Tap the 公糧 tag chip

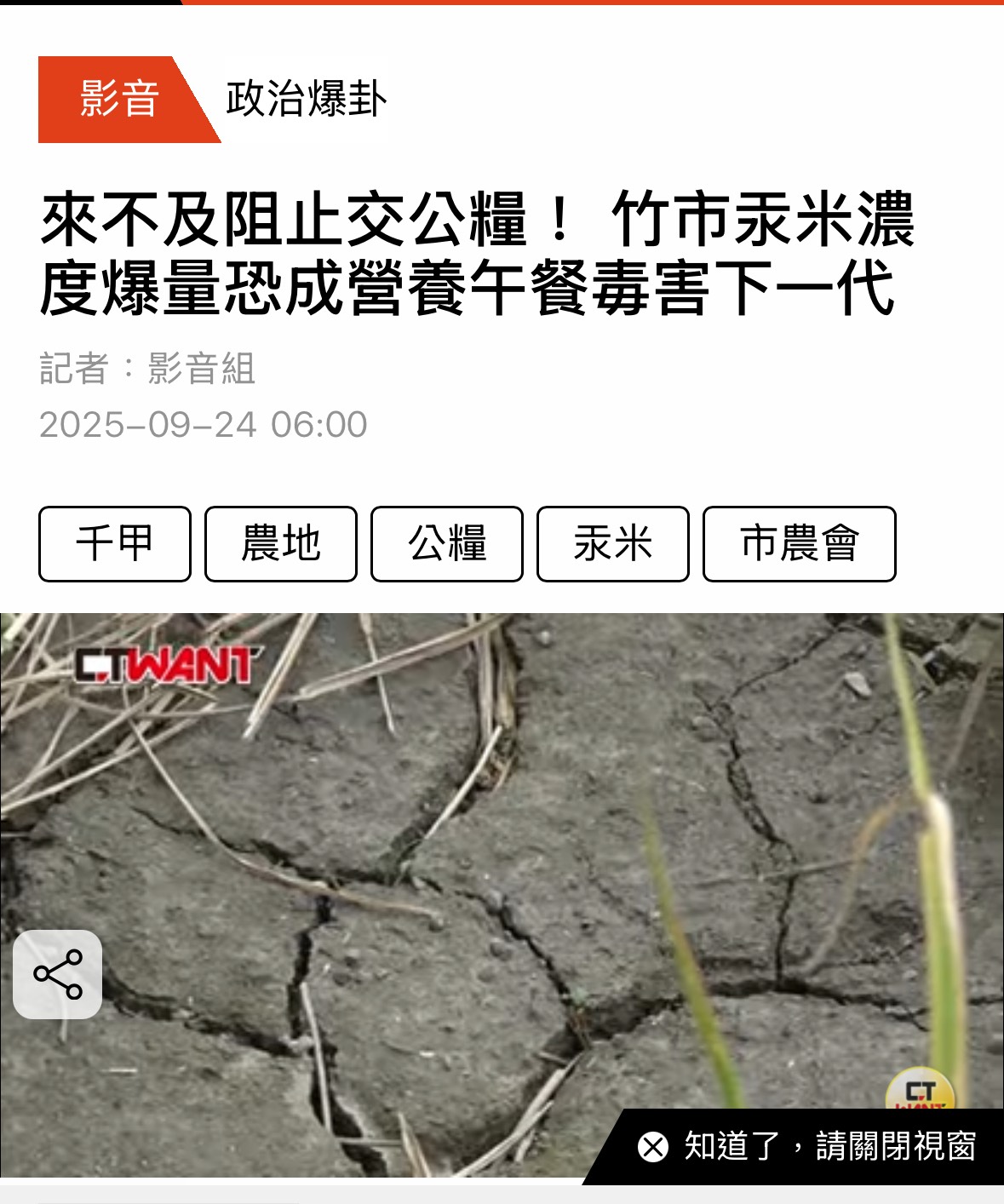pyautogui.click(x=447, y=544)
